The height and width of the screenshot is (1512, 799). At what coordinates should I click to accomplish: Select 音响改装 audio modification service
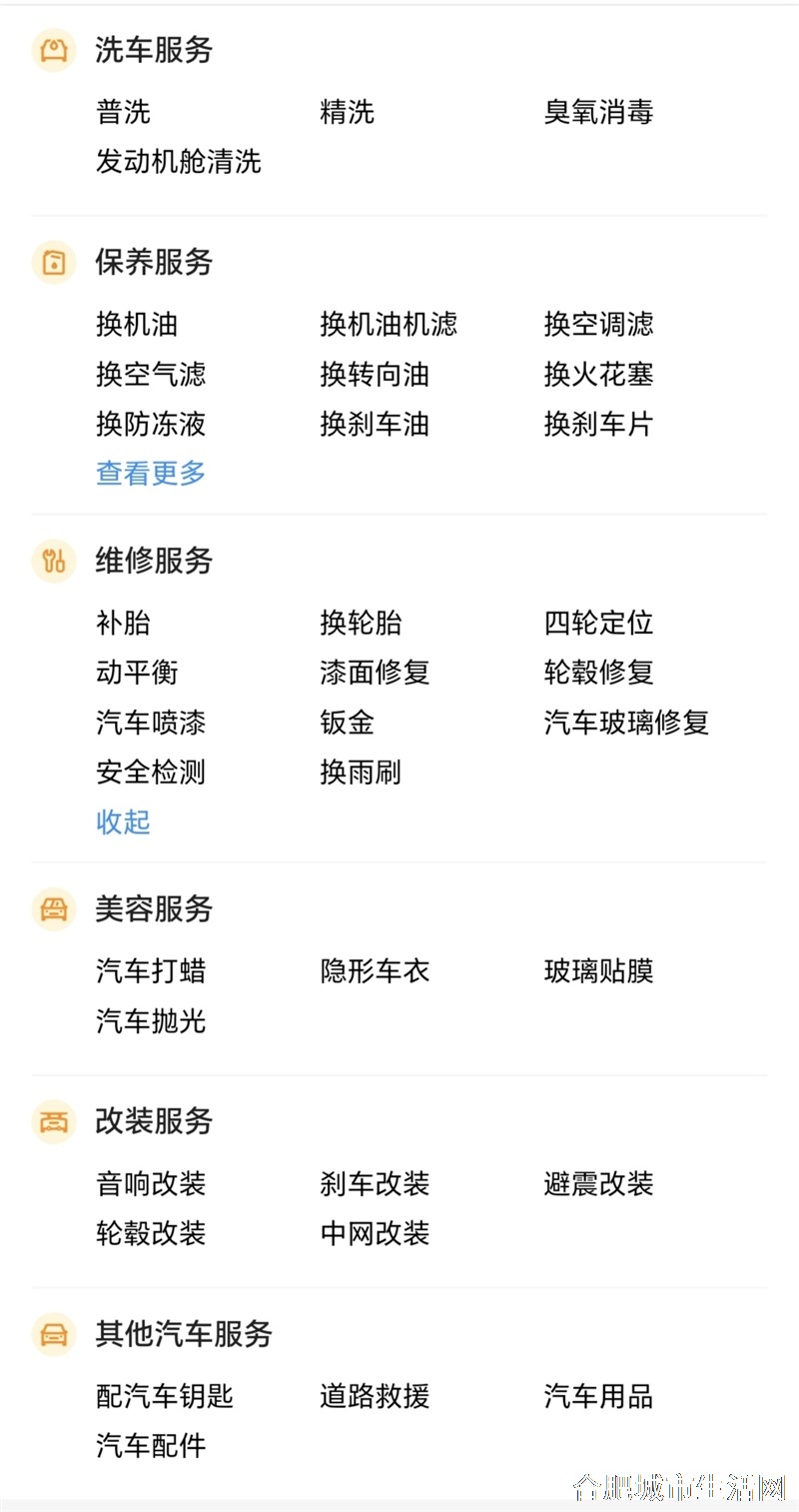tap(150, 1184)
